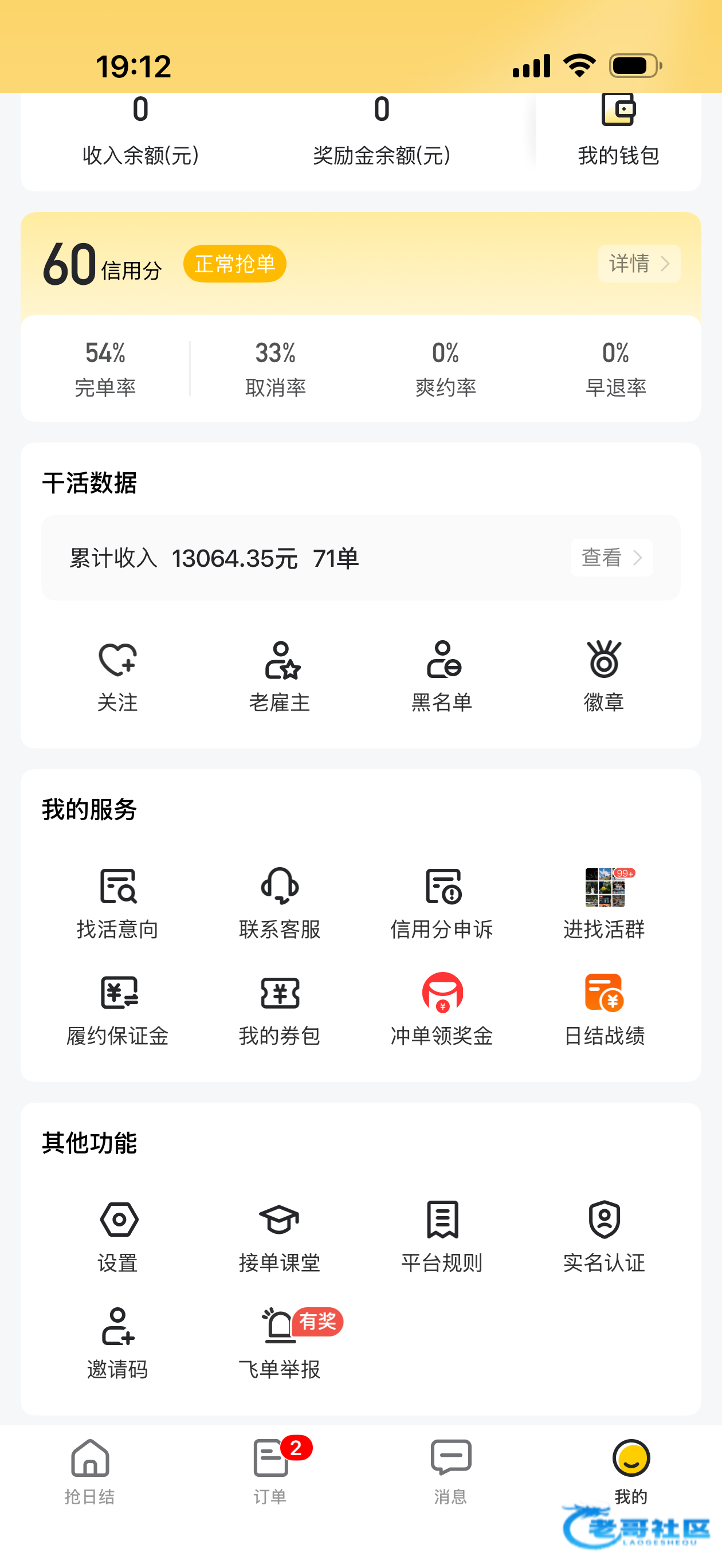Open the 关注 list
This screenshot has height=1568, width=722.
(x=117, y=676)
